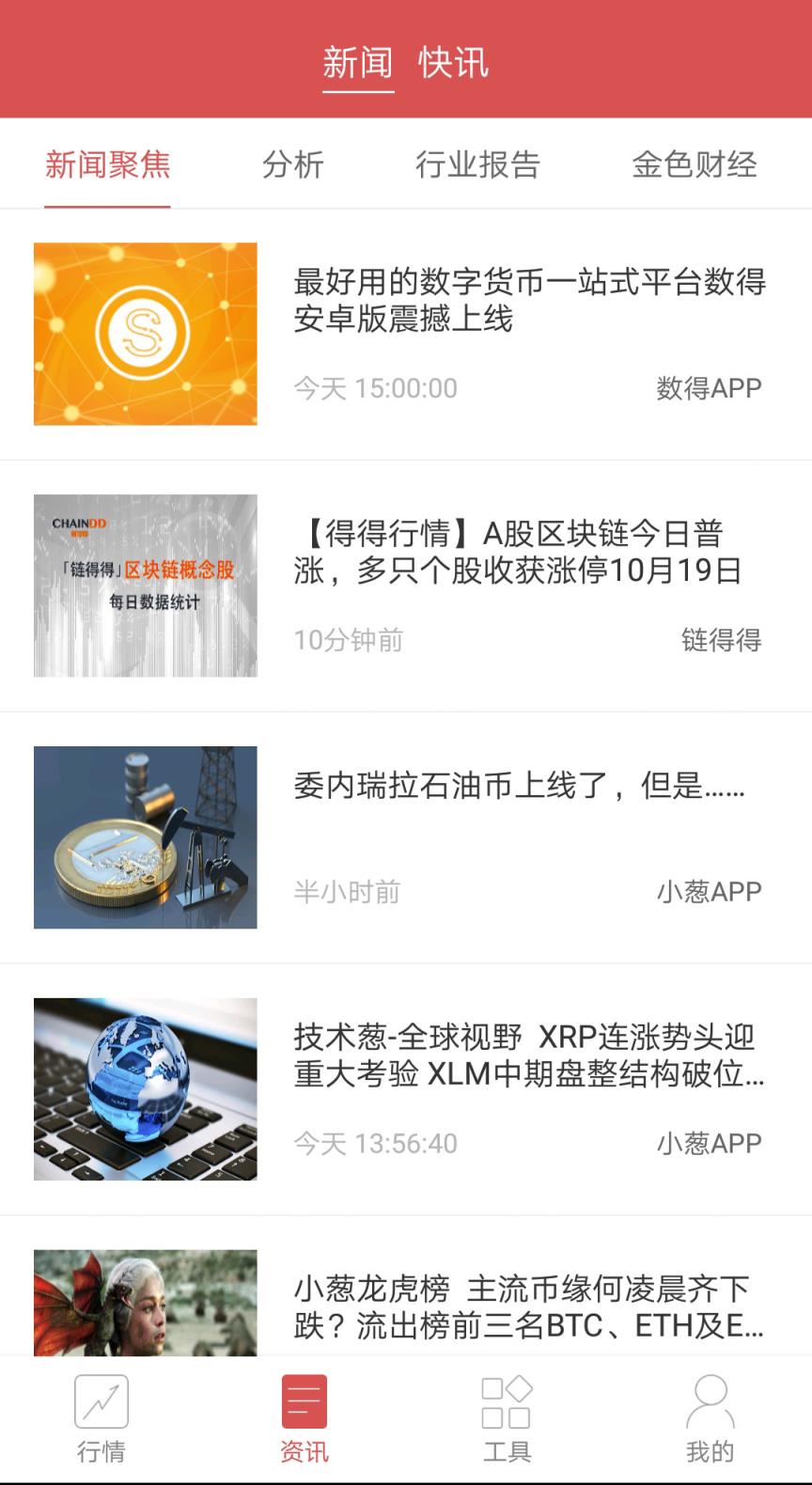This screenshot has height=1485, width=812.
Task: Select the 新闻聚焦 section
Action: click(107, 164)
